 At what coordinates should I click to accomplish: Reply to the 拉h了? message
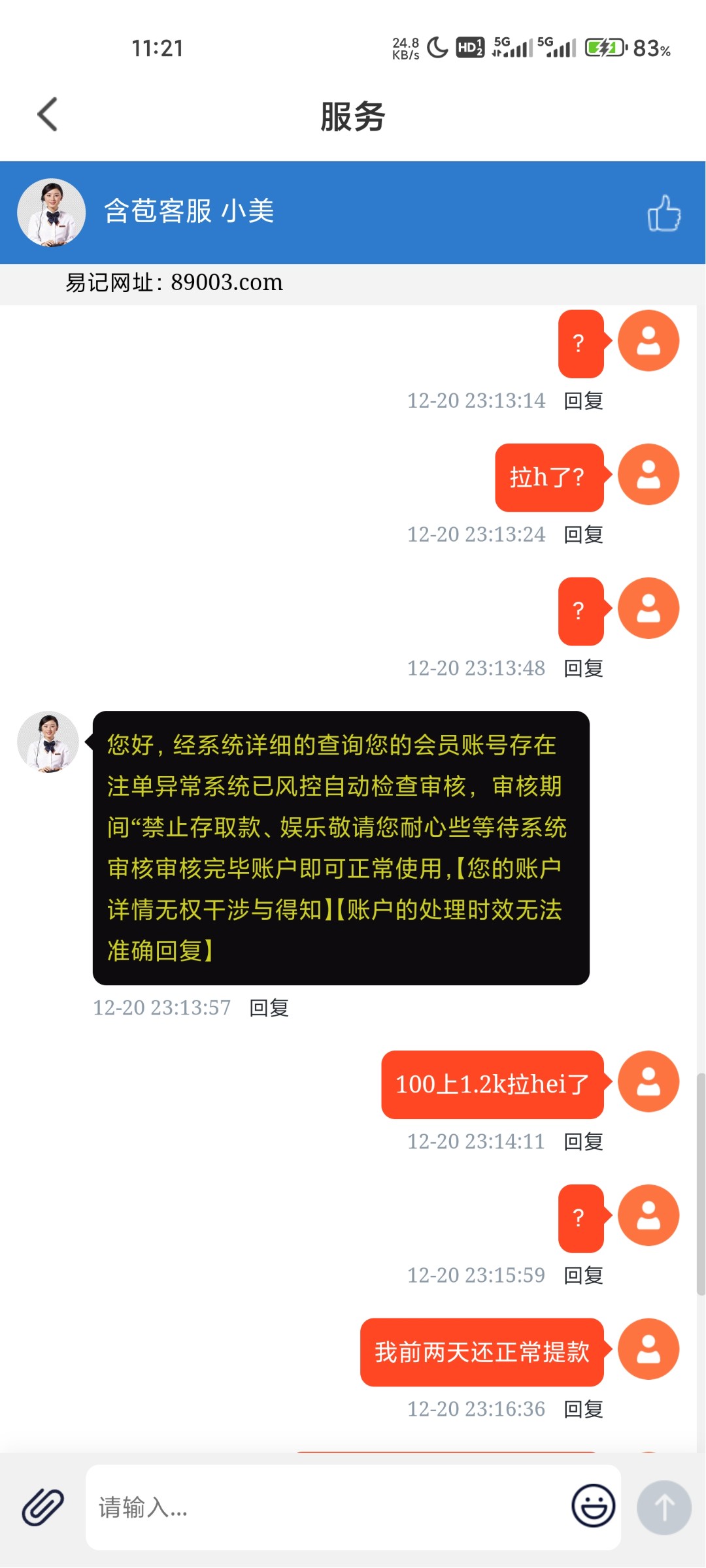pos(583,534)
